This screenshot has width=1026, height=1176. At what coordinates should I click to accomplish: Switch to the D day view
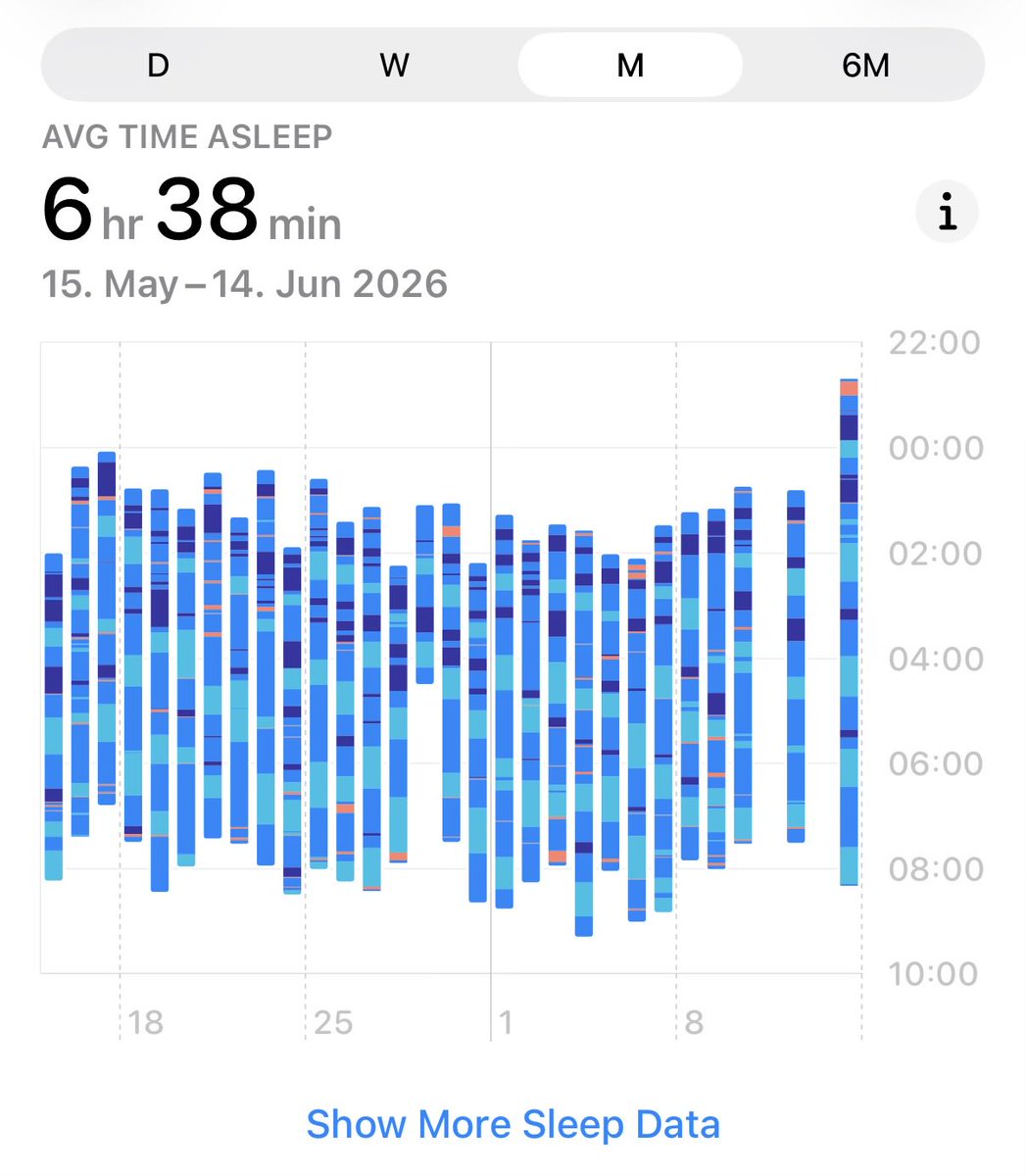(159, 66)
